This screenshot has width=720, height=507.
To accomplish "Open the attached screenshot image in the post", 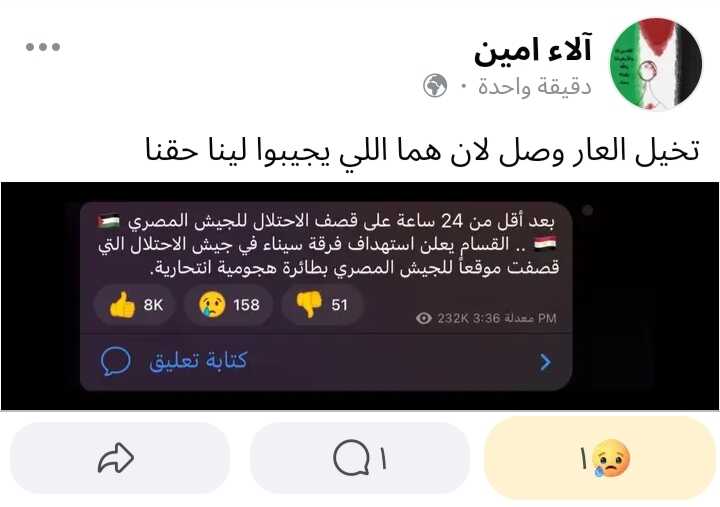I will [360, 296].
